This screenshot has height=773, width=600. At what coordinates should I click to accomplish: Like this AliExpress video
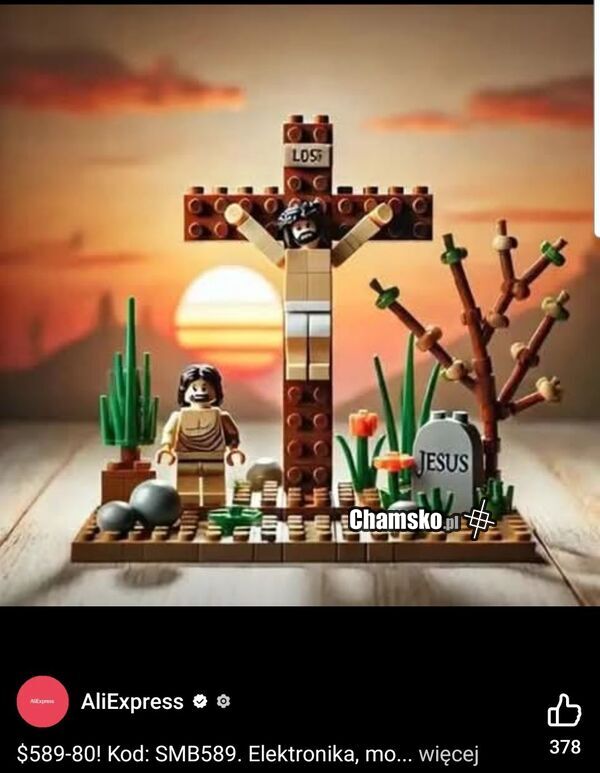[564, 710]
